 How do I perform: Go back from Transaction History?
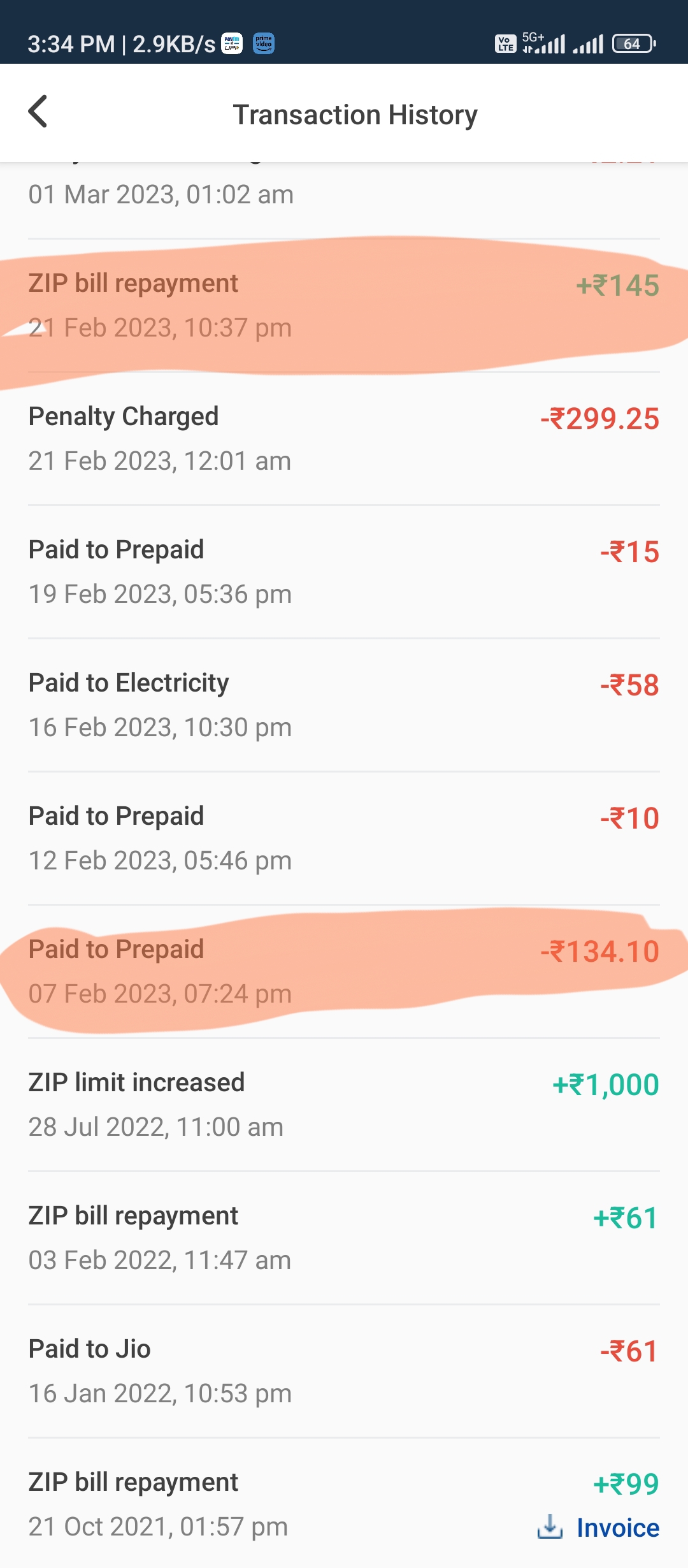[38, 112]
